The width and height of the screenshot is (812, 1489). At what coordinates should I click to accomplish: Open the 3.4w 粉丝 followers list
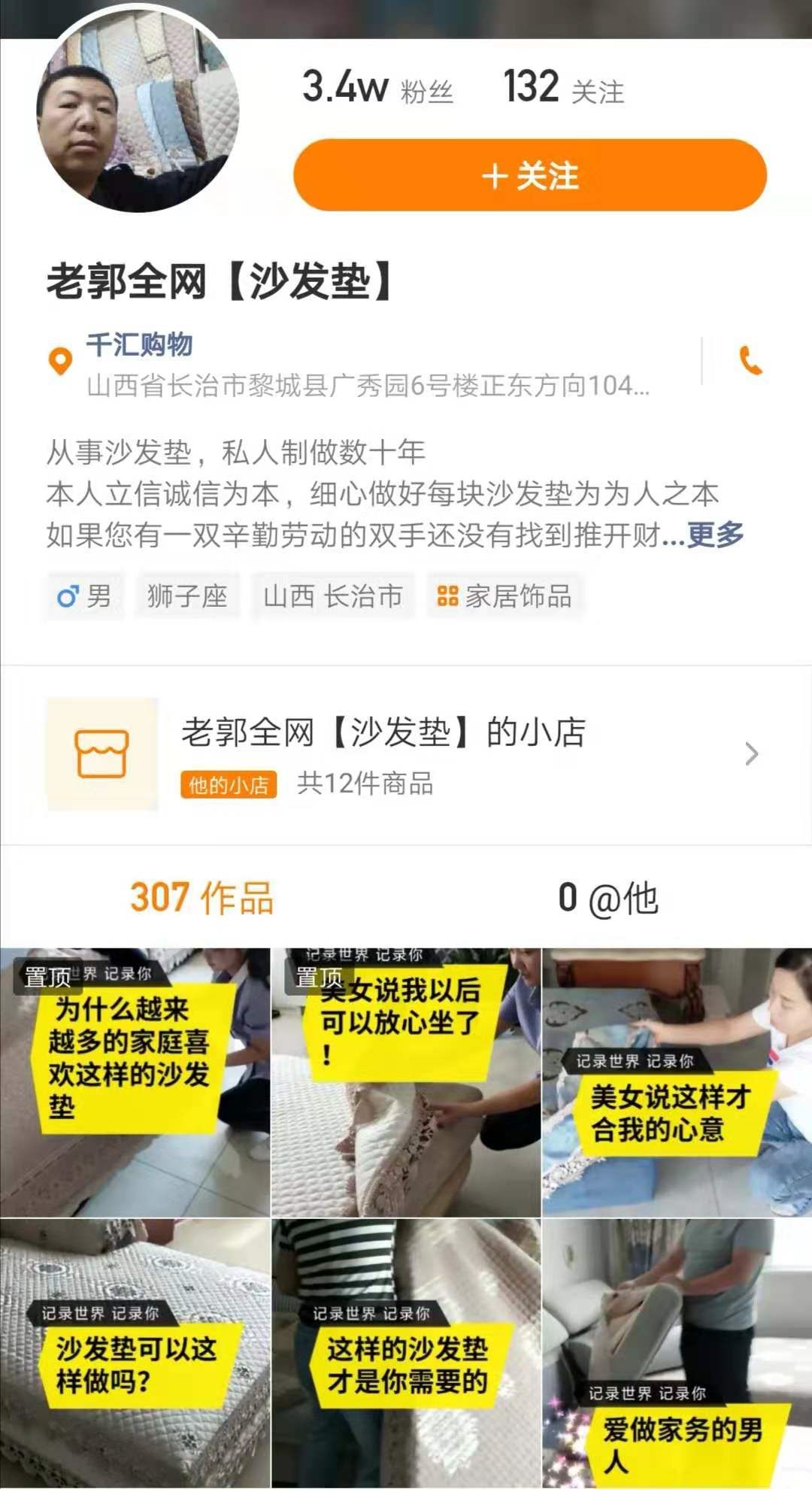tap(377, 87)
